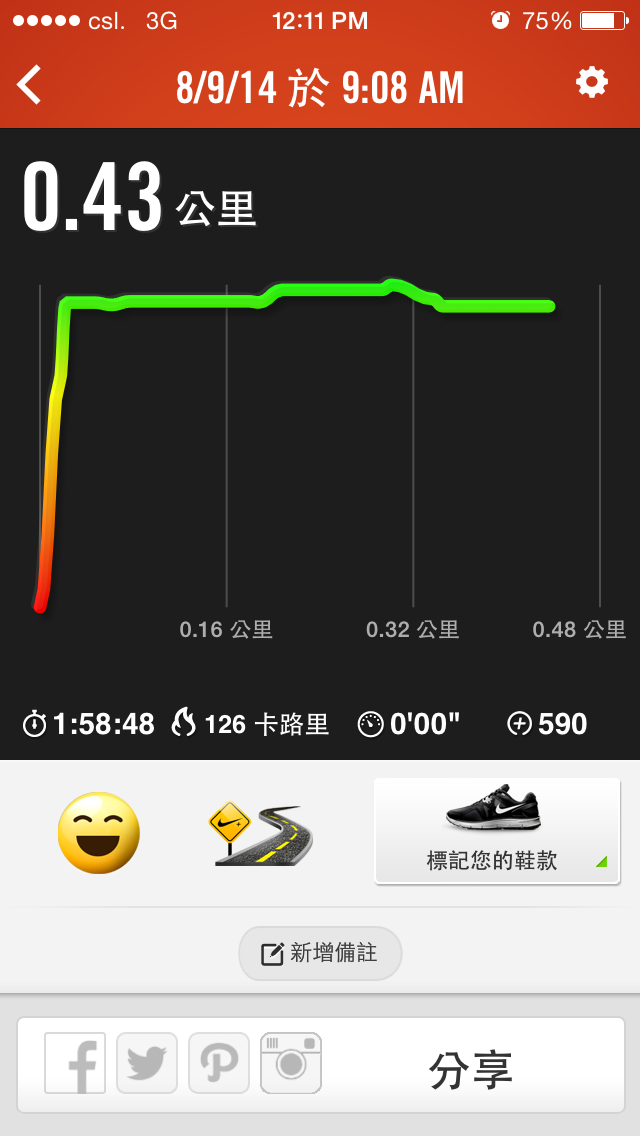Viewport: 640px width, 1136px height.
Task: Go back using the arrow icon
Action: point(30,85)
